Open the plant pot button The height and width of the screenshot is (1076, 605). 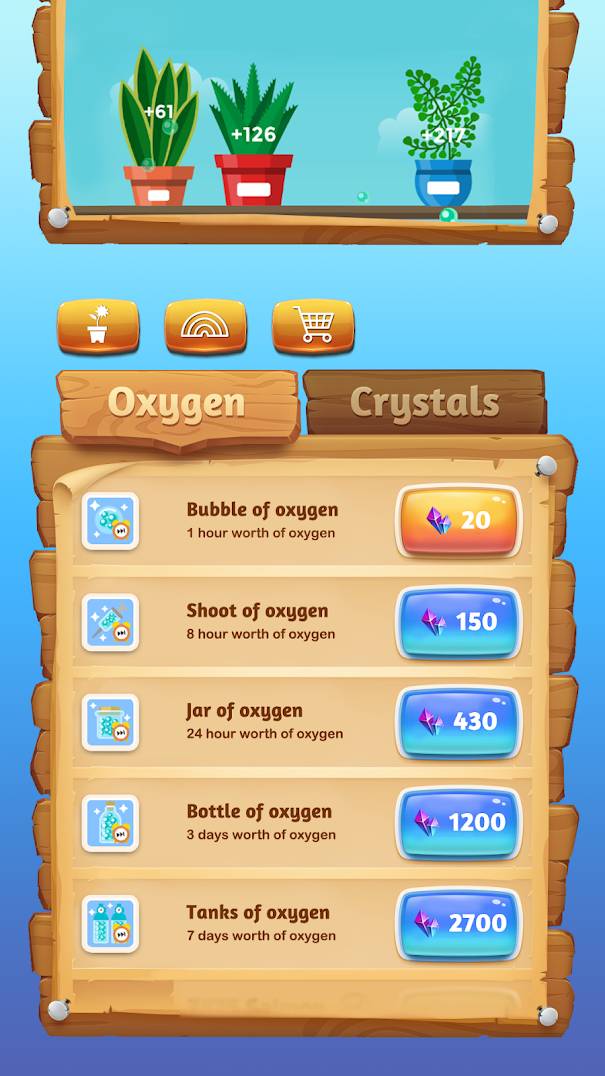click(x=97, y=325)
